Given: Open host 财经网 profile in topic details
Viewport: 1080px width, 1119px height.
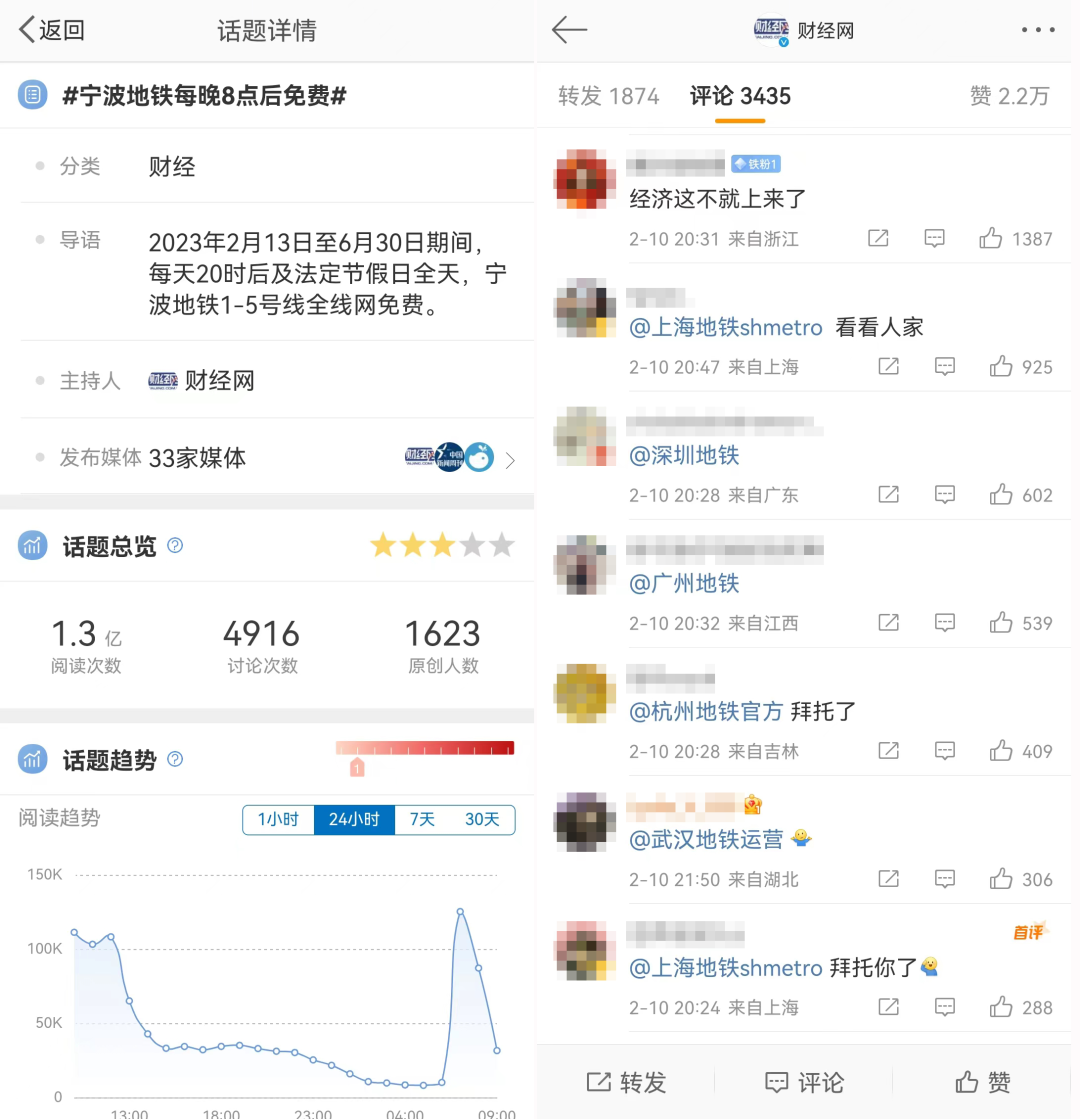Looking at the screenshot, I should pyautogui.click(x=201, y=381).
